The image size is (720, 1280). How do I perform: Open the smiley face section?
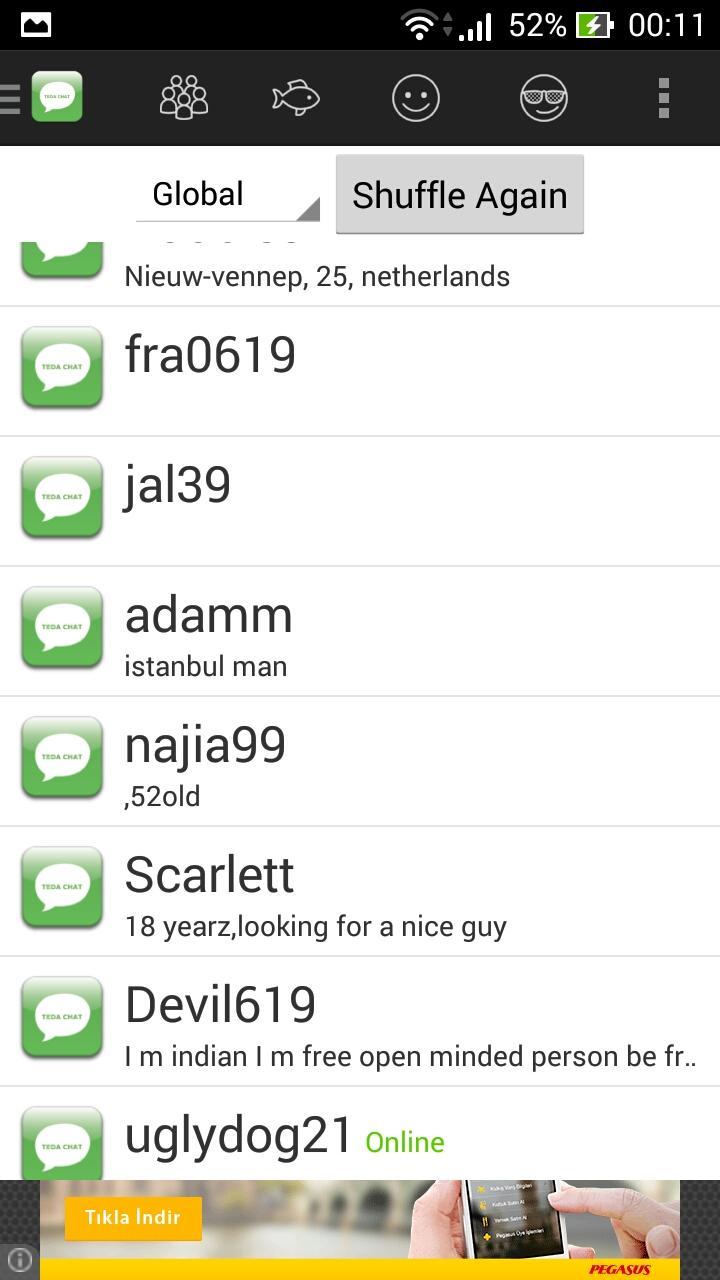point(417,97)
